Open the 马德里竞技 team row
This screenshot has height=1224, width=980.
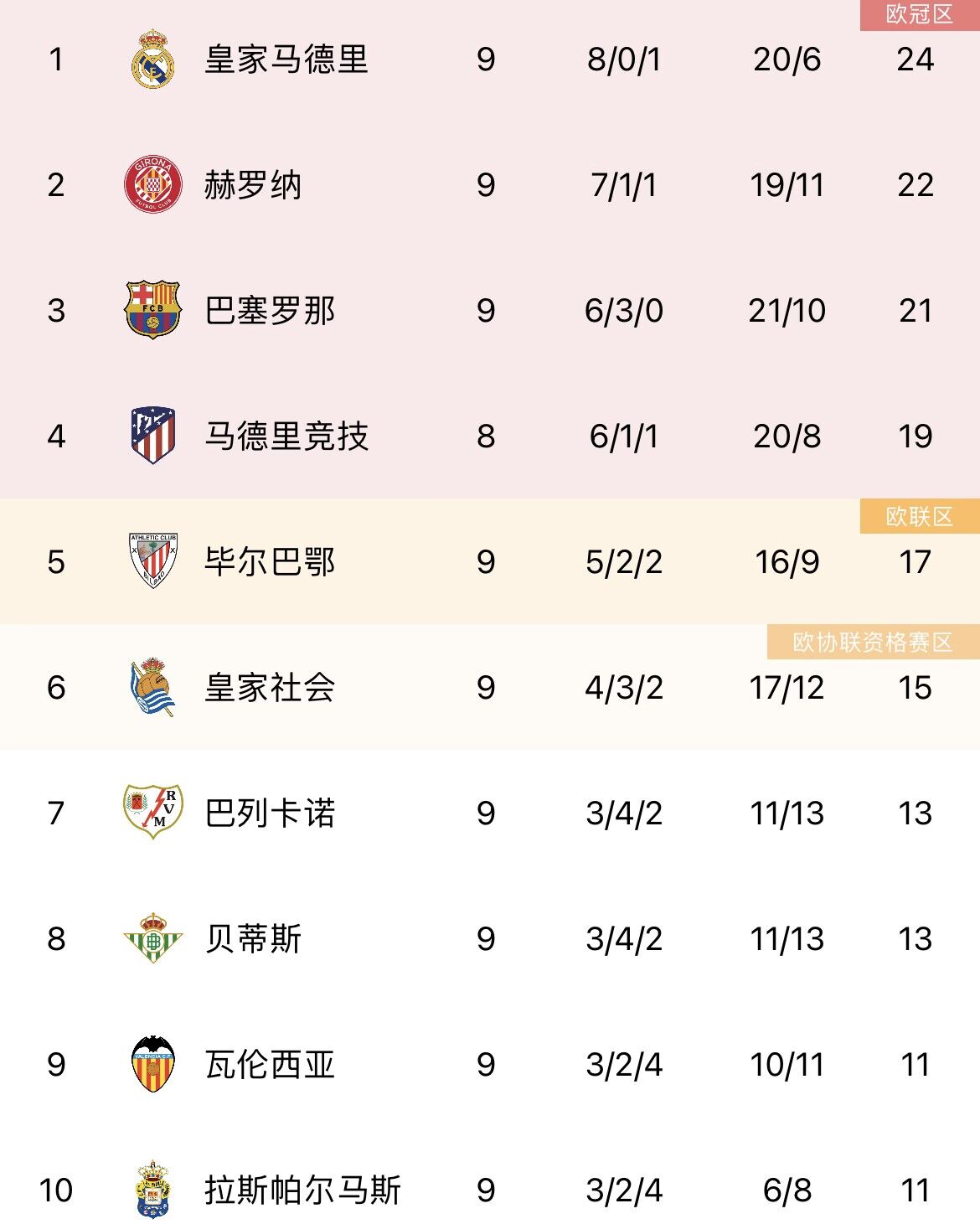click(286, 436)
